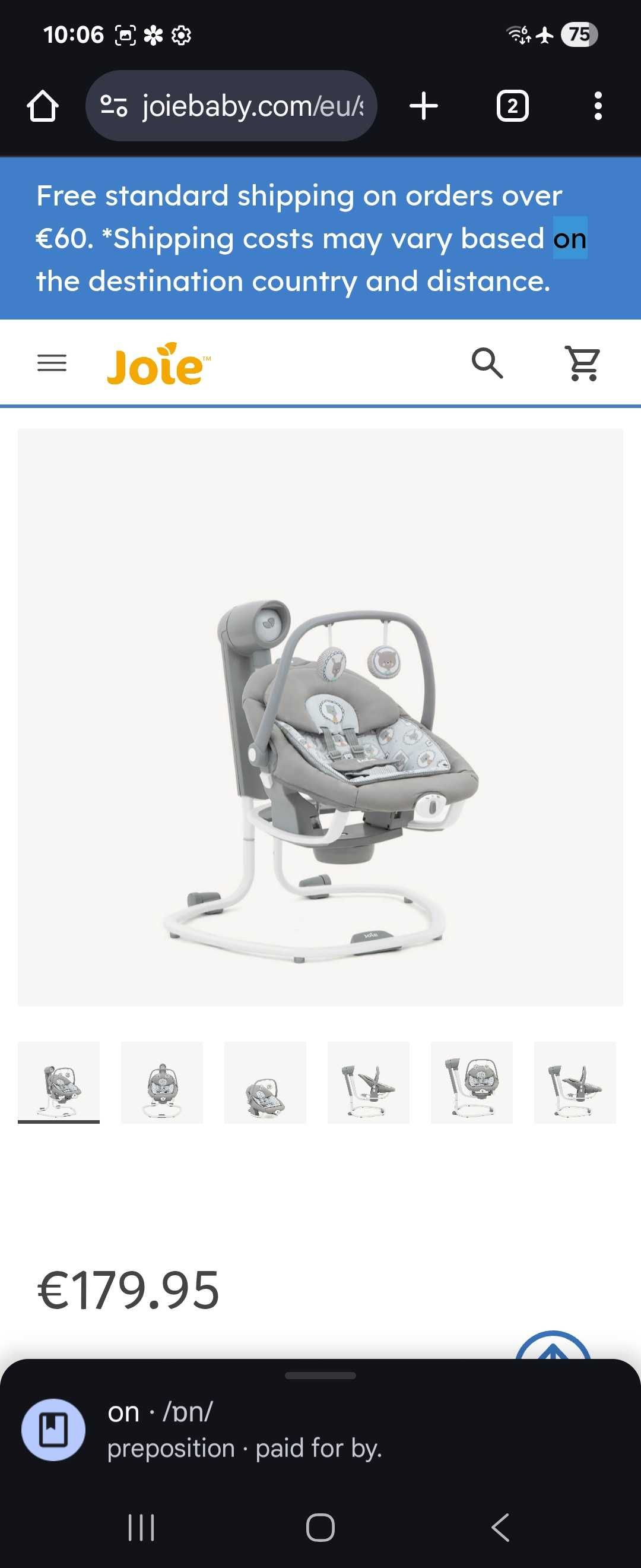641x1568 pixels.
Task: View the main product image of the swing
Action: [320, 717]
